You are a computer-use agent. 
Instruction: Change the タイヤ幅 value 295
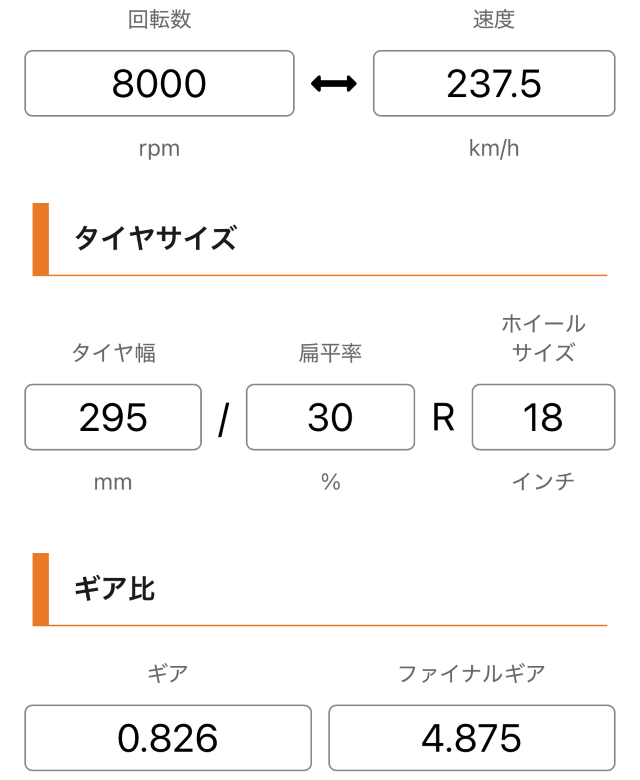(x=113, y=417)
